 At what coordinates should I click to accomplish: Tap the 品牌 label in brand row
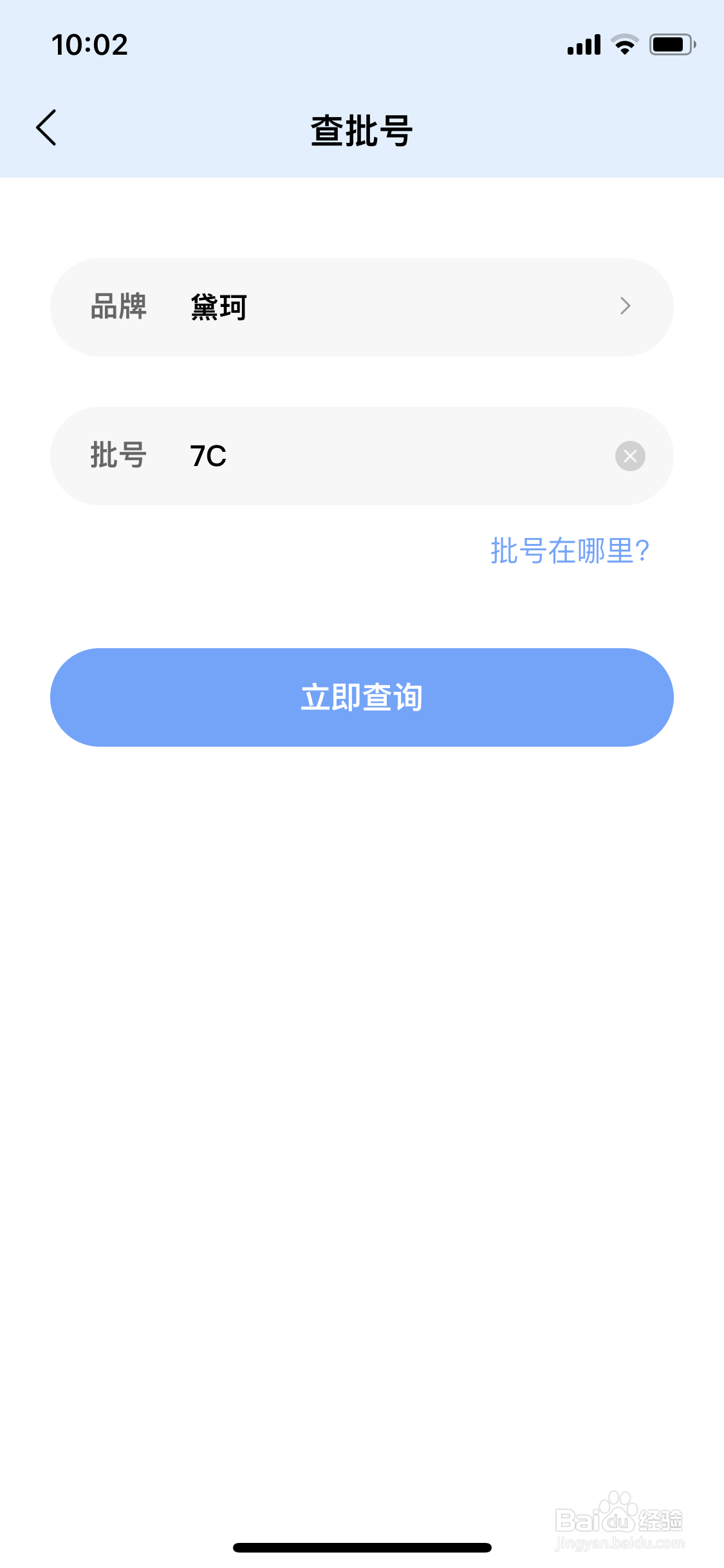point(117,307)
